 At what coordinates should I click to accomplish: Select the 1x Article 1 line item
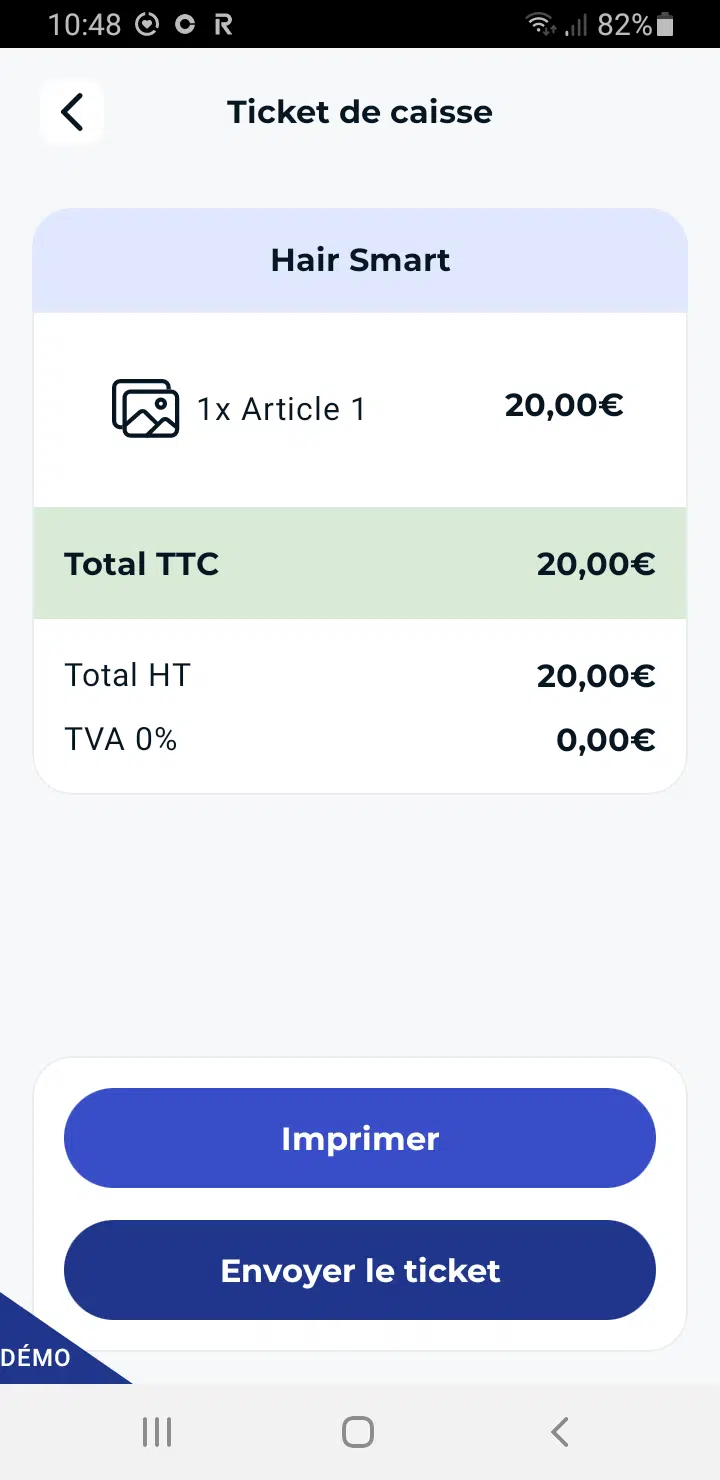click(281, 408)
